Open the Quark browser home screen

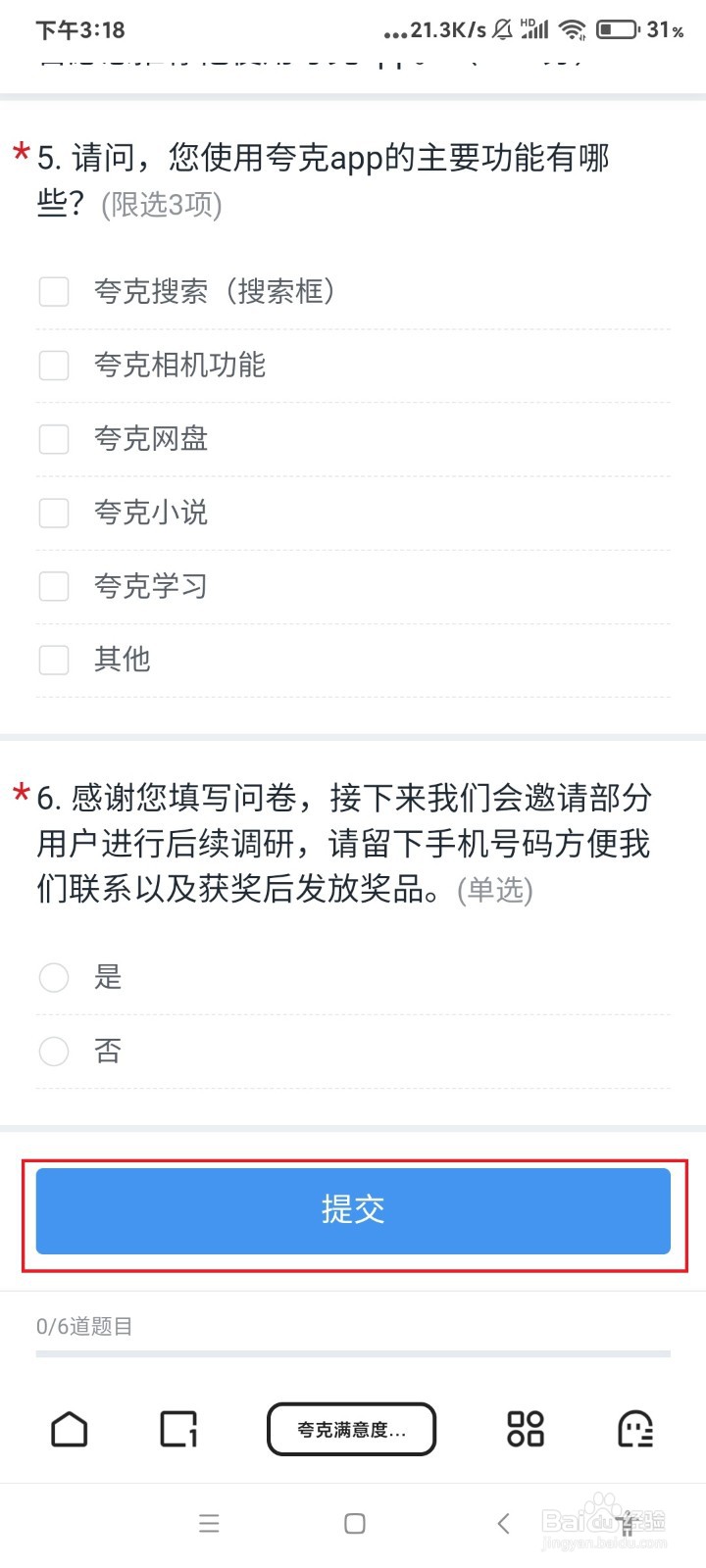tap(69, 1430)
